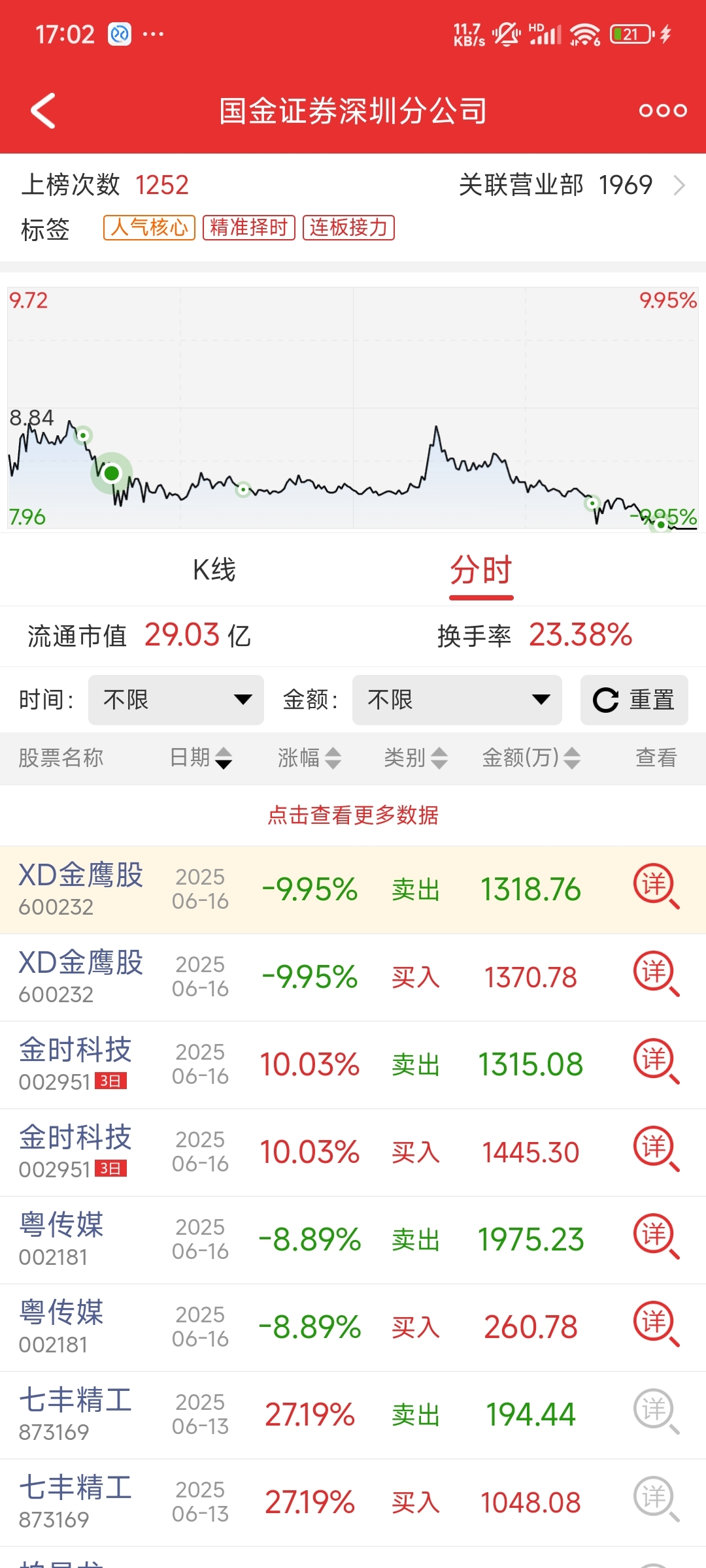Sort the list by 日期
This screenshot has width=706, height=1568.
coord(201,758)
